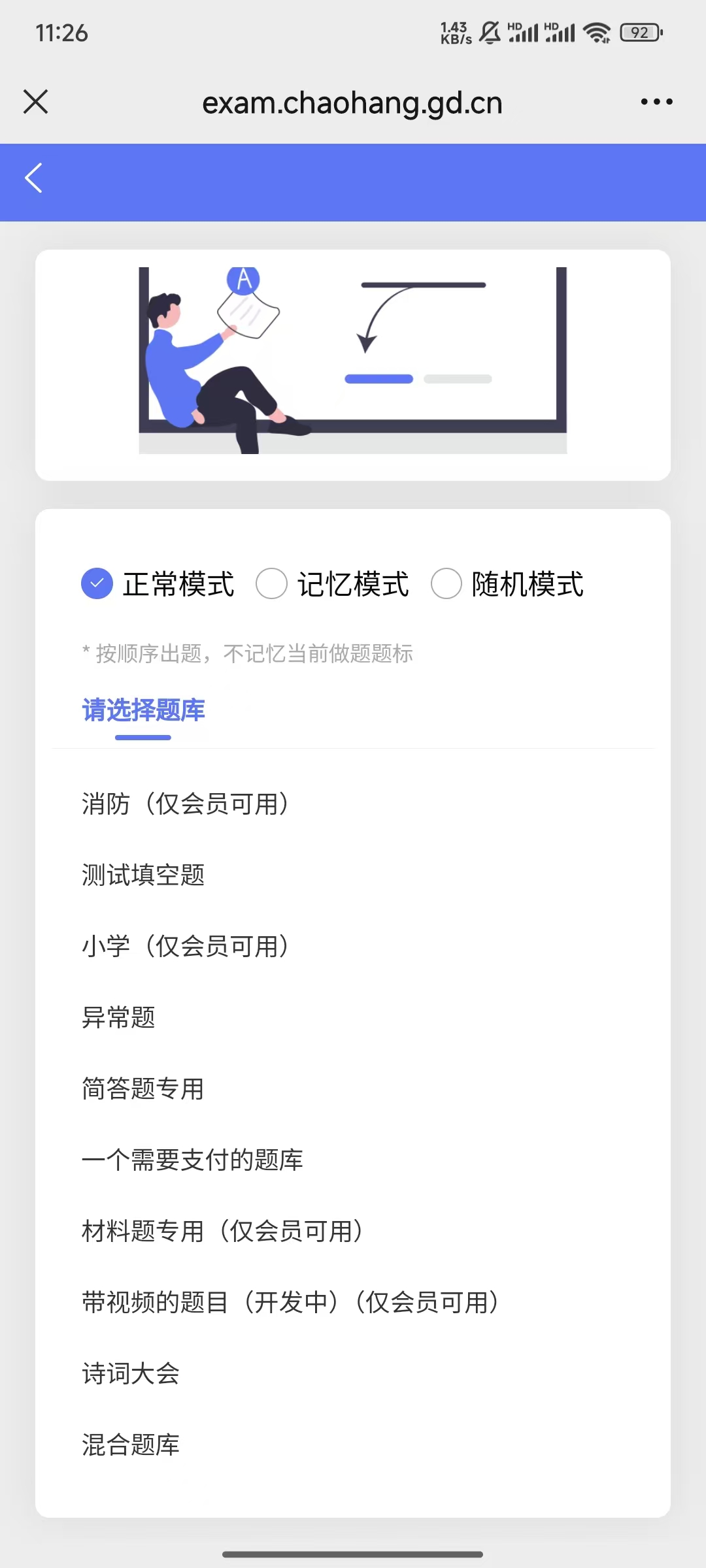
Task: Select 一个需要支付的题库
Action: pos(192,1160)
